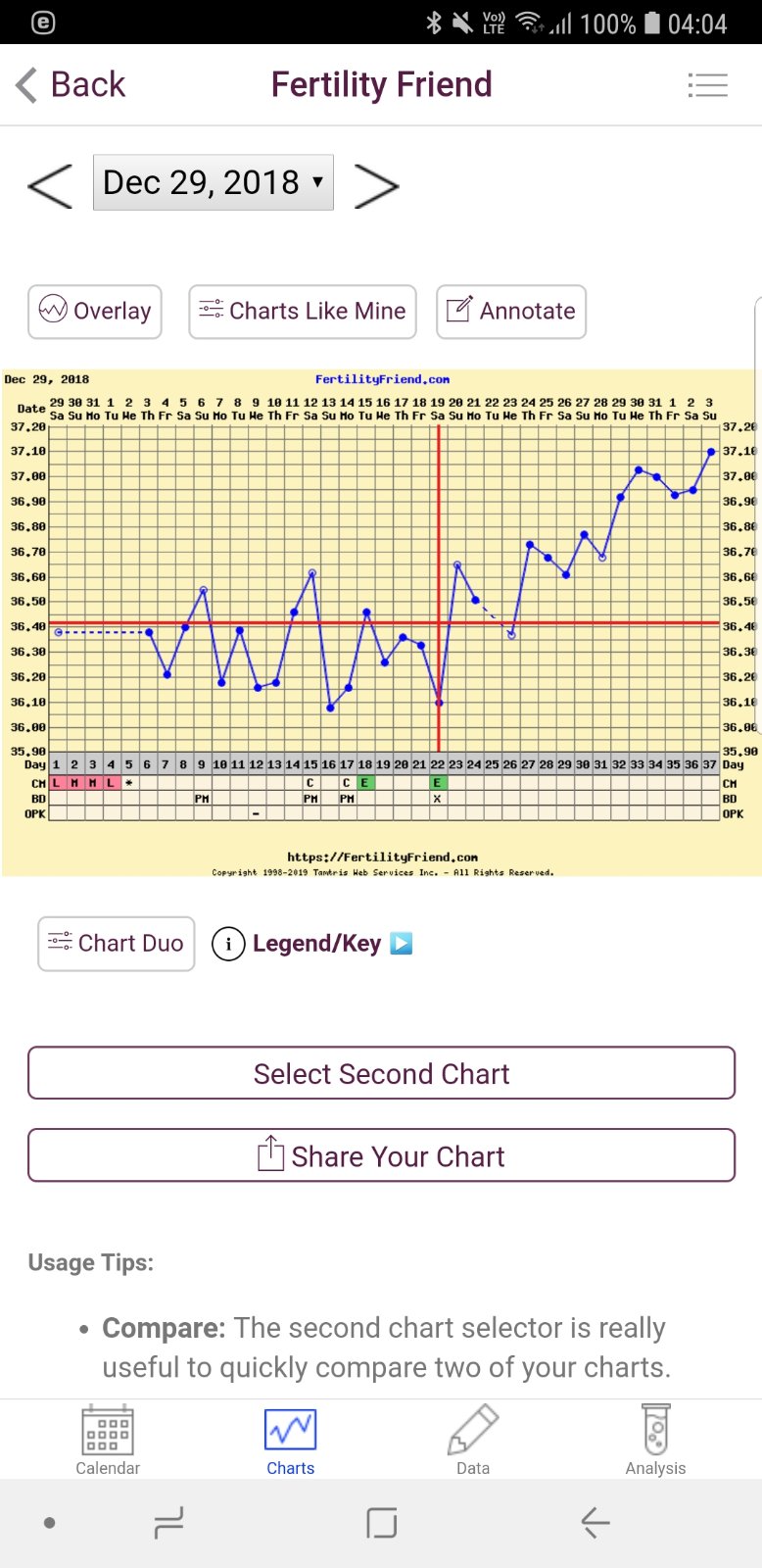Switch to the Calendar tab
The width and height of the screenshot is (762, 1568).
[x=108, y=1440]
